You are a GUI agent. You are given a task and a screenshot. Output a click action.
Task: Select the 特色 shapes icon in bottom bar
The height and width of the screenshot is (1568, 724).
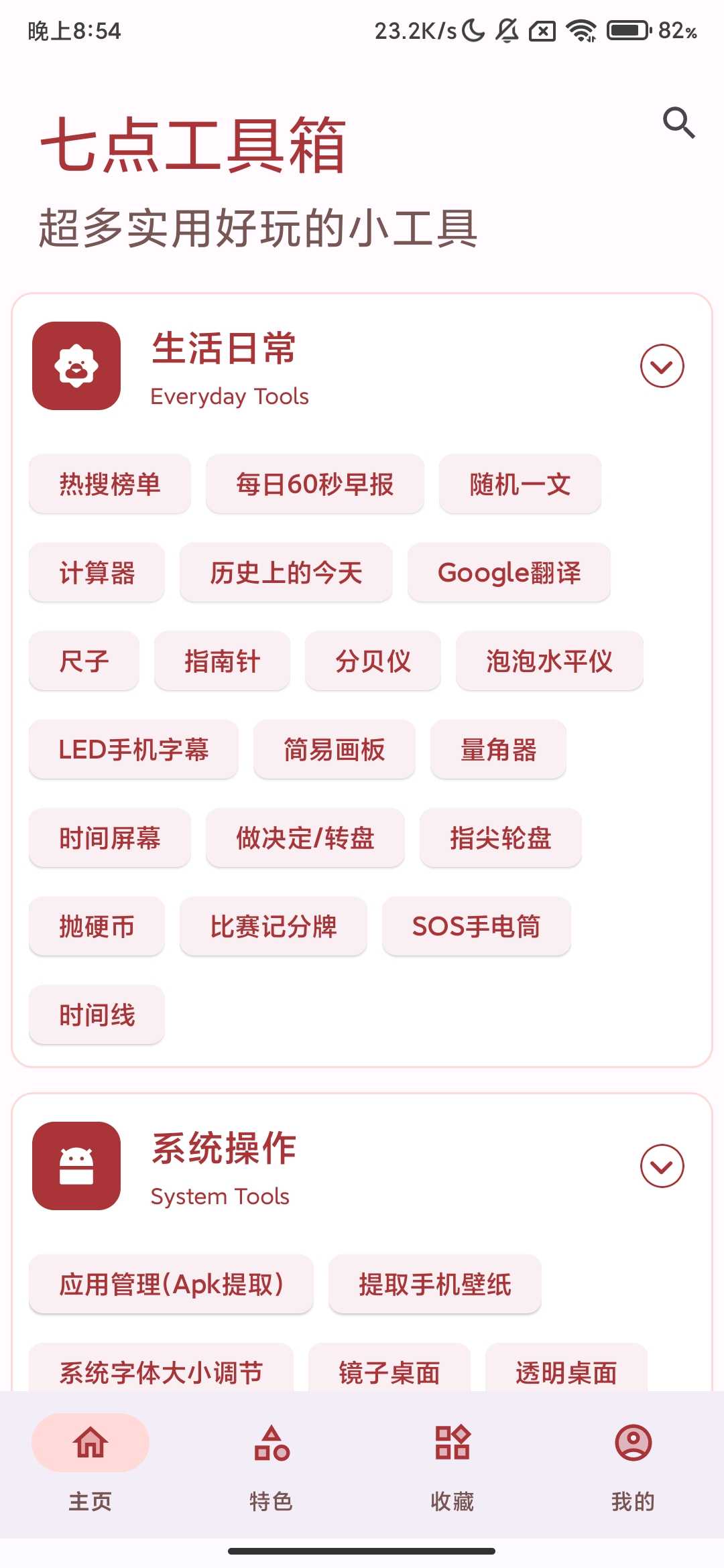point(271,1444)
